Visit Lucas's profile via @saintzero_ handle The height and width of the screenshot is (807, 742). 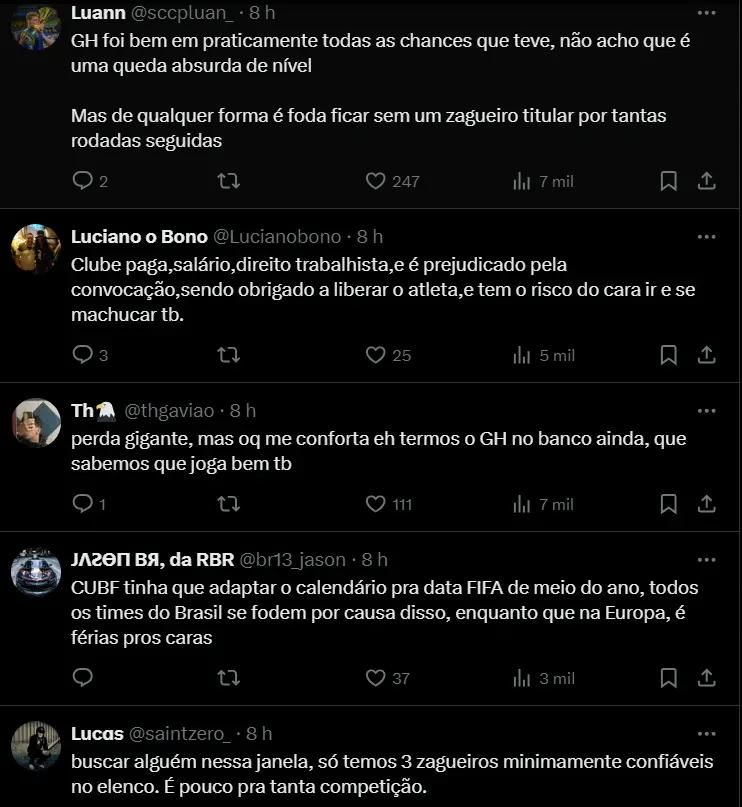tap(183, 734)
